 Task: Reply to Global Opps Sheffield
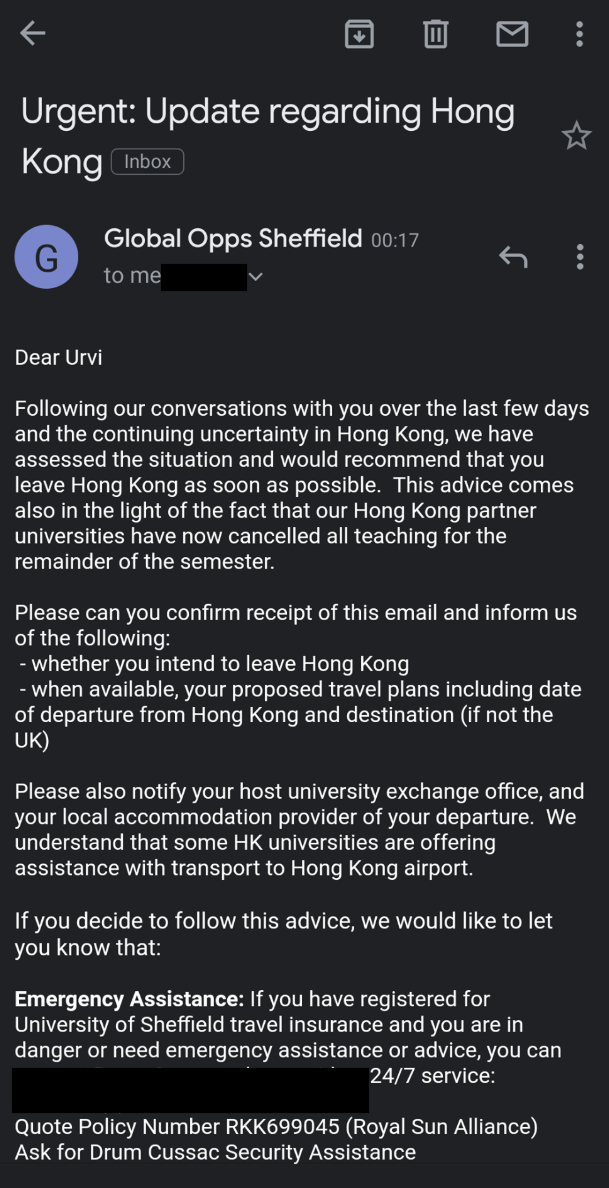tap(513, 258)
